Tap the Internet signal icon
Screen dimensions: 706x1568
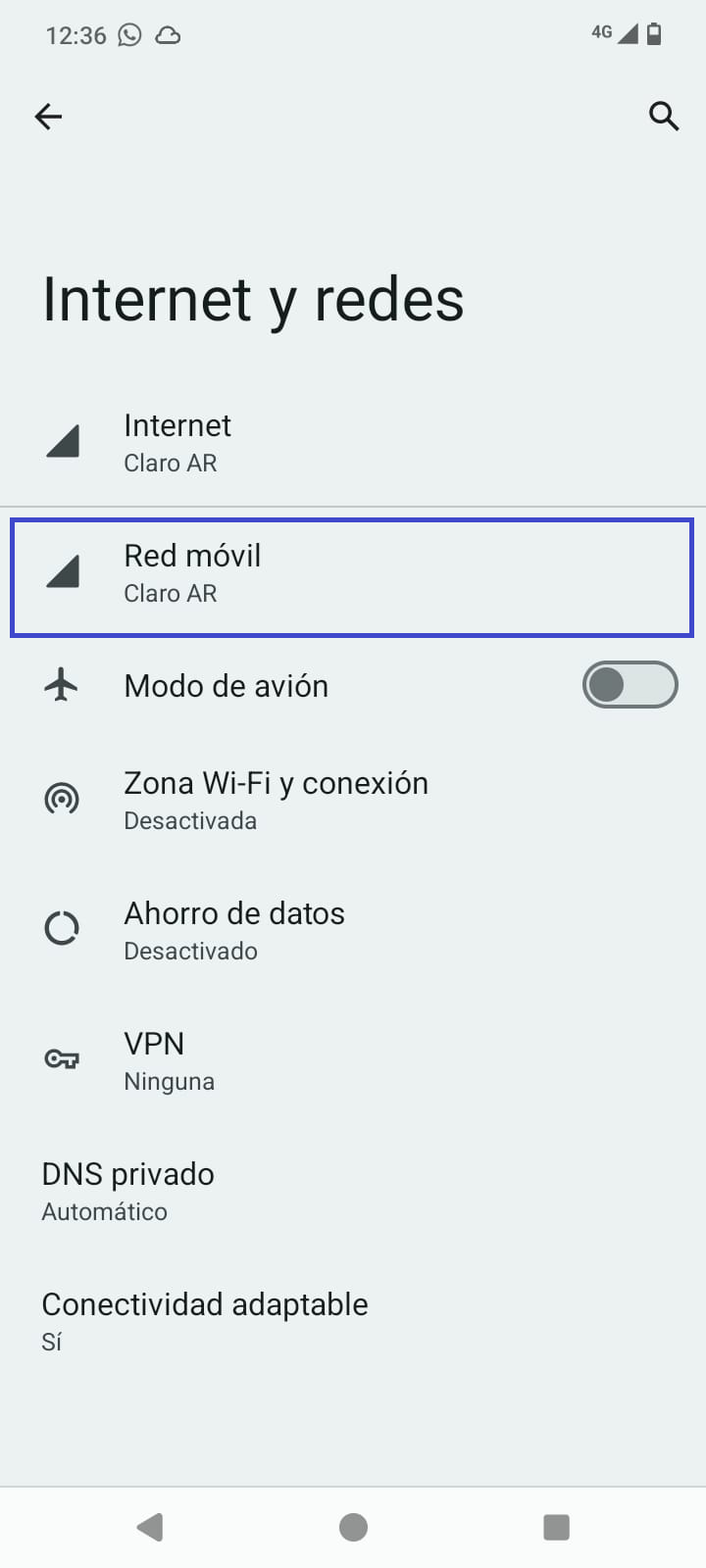pyautogui.click(x=62, y=440)
